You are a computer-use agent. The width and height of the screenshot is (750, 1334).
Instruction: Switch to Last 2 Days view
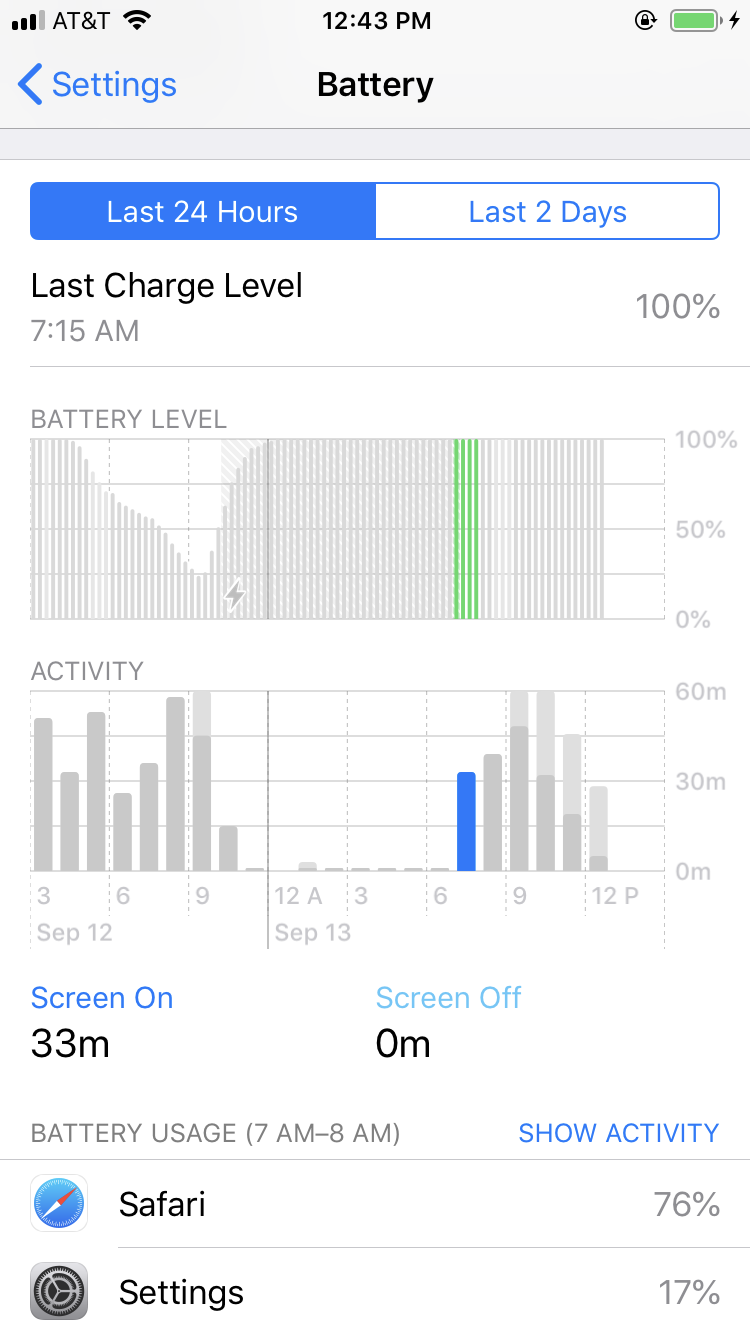click(x=547, y=211)
